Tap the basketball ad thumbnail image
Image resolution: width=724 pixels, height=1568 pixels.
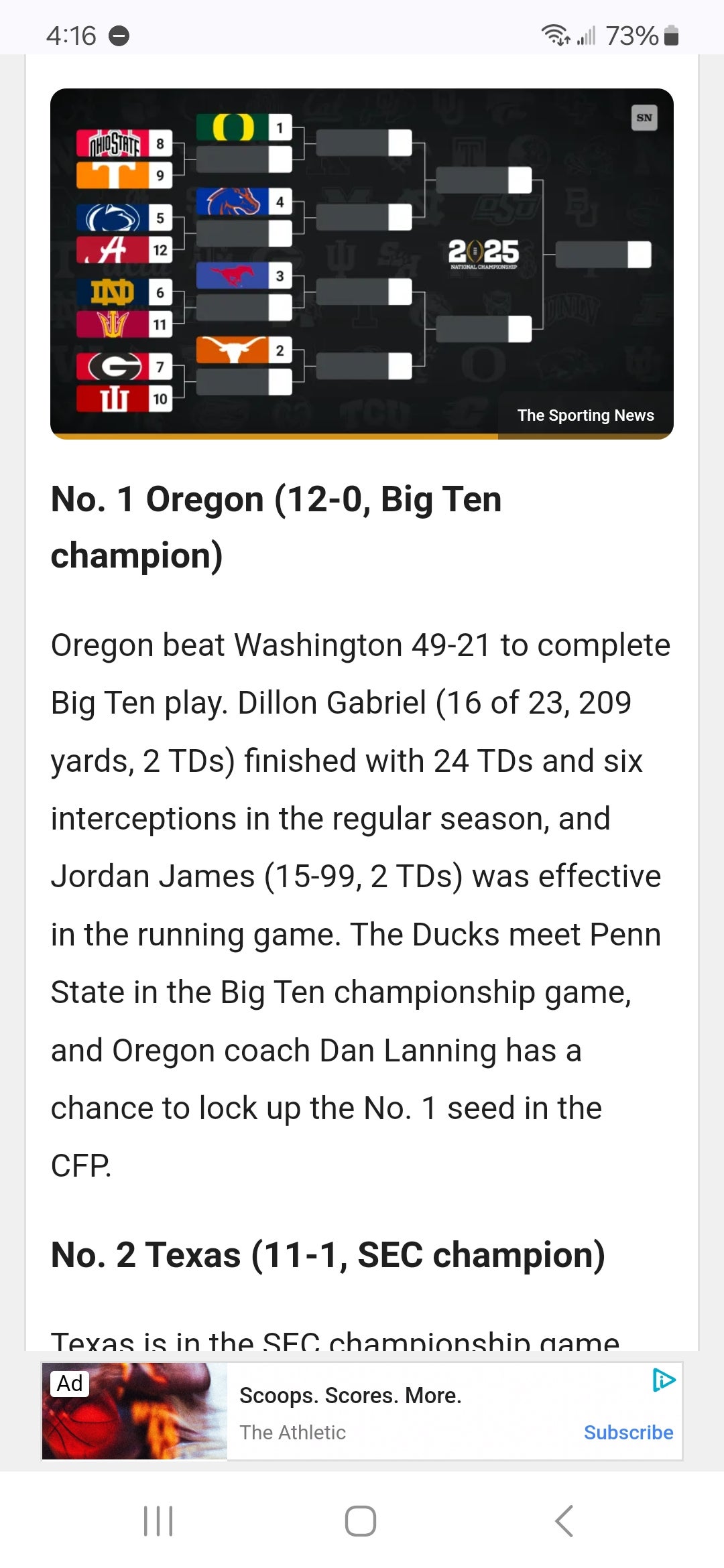click(x=134, y=1411)
